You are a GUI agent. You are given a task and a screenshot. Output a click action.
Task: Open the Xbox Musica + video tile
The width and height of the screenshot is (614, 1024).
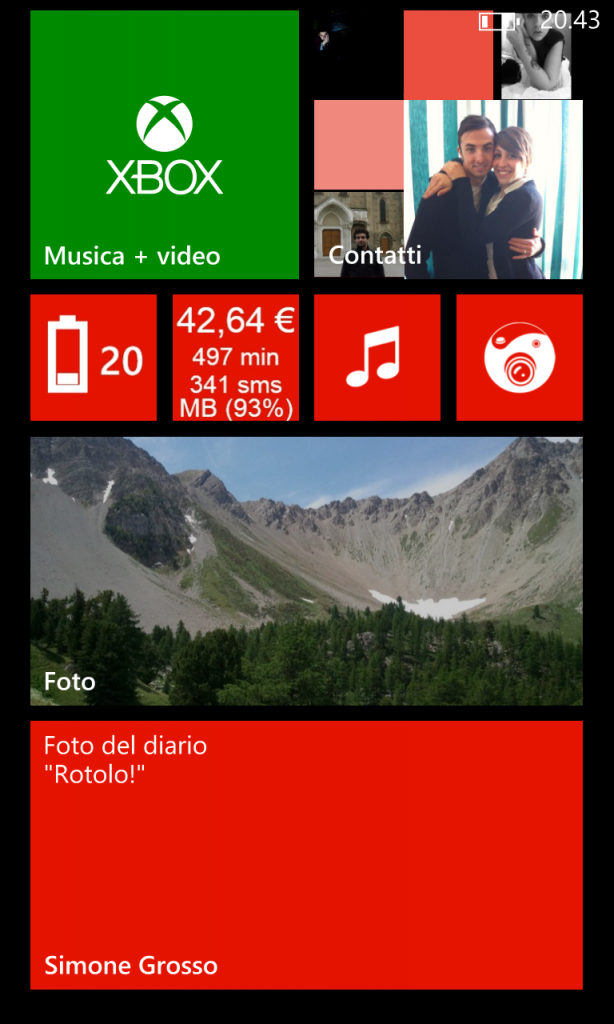tap(164, 145)
